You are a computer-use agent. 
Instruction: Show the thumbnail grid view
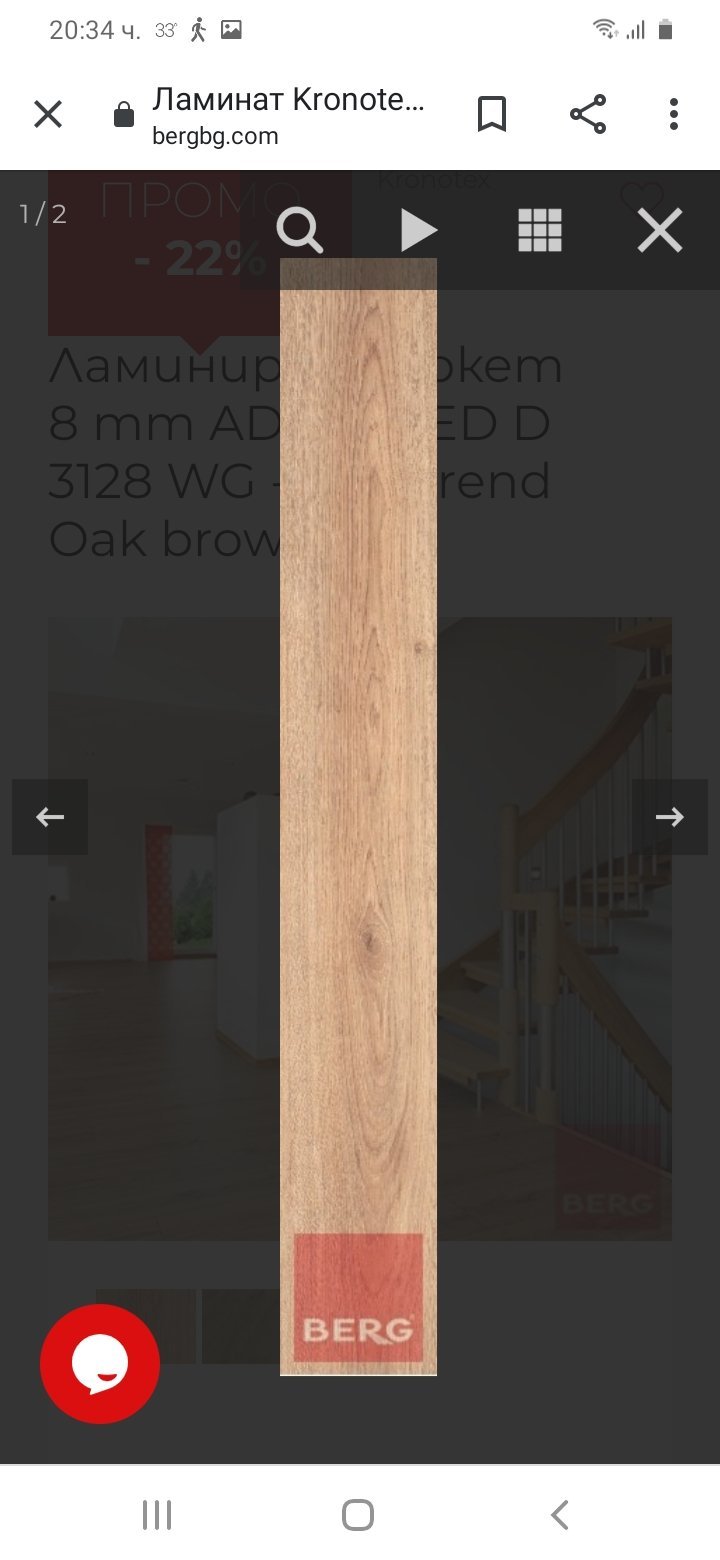pos(540,232)
